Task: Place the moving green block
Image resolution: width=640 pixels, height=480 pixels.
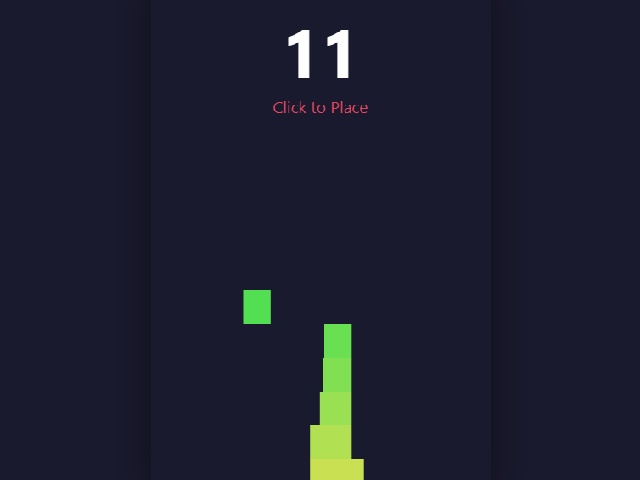Action: point(257,307)
